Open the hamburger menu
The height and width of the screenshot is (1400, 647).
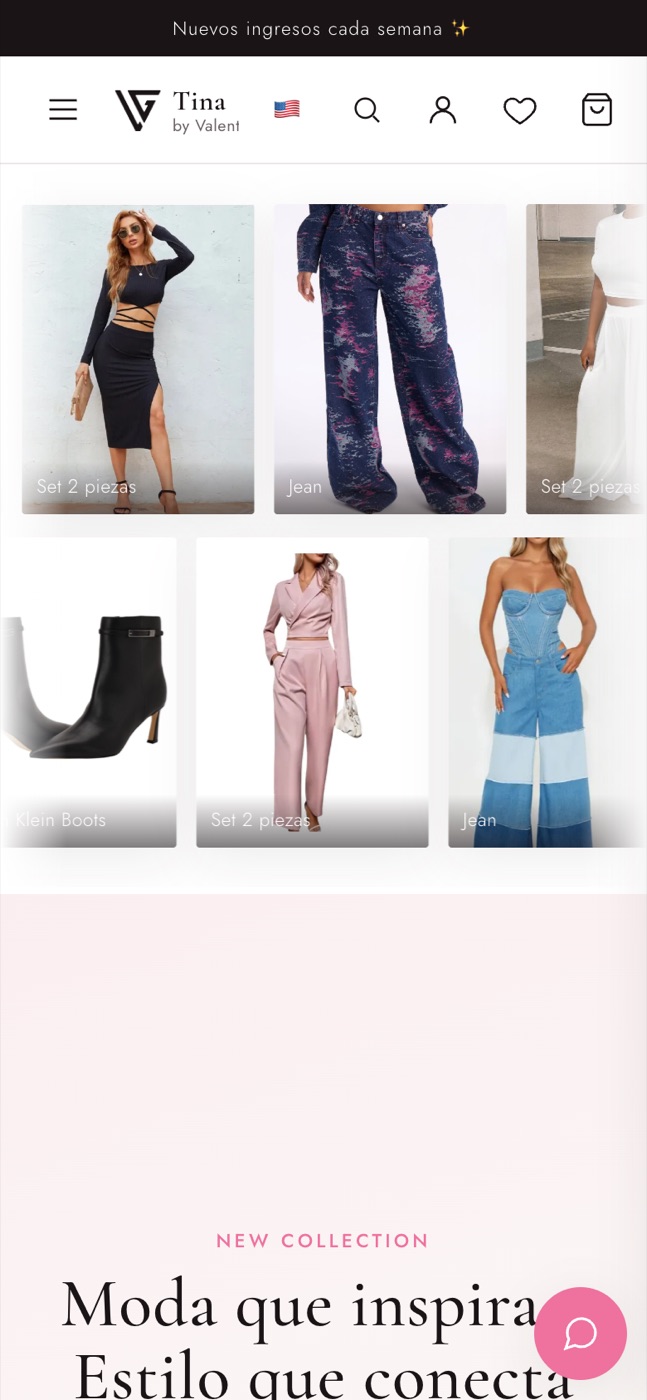[x=63, y=110]
